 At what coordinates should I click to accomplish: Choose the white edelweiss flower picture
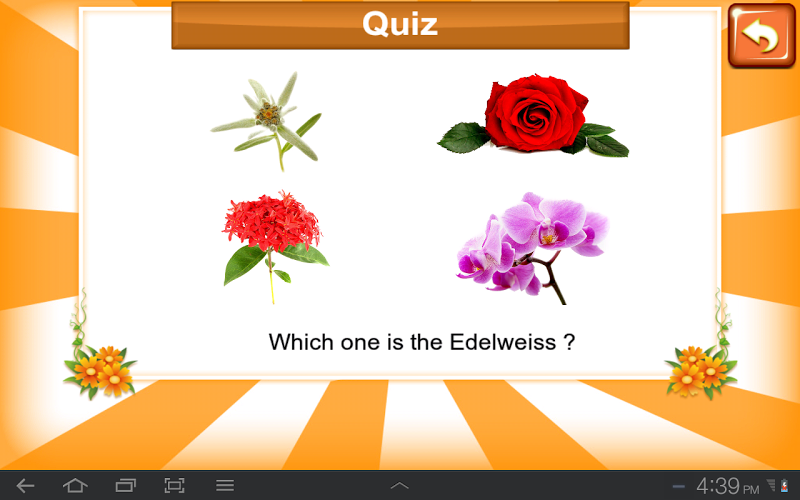pyautogui.click(x=268, y=120)
